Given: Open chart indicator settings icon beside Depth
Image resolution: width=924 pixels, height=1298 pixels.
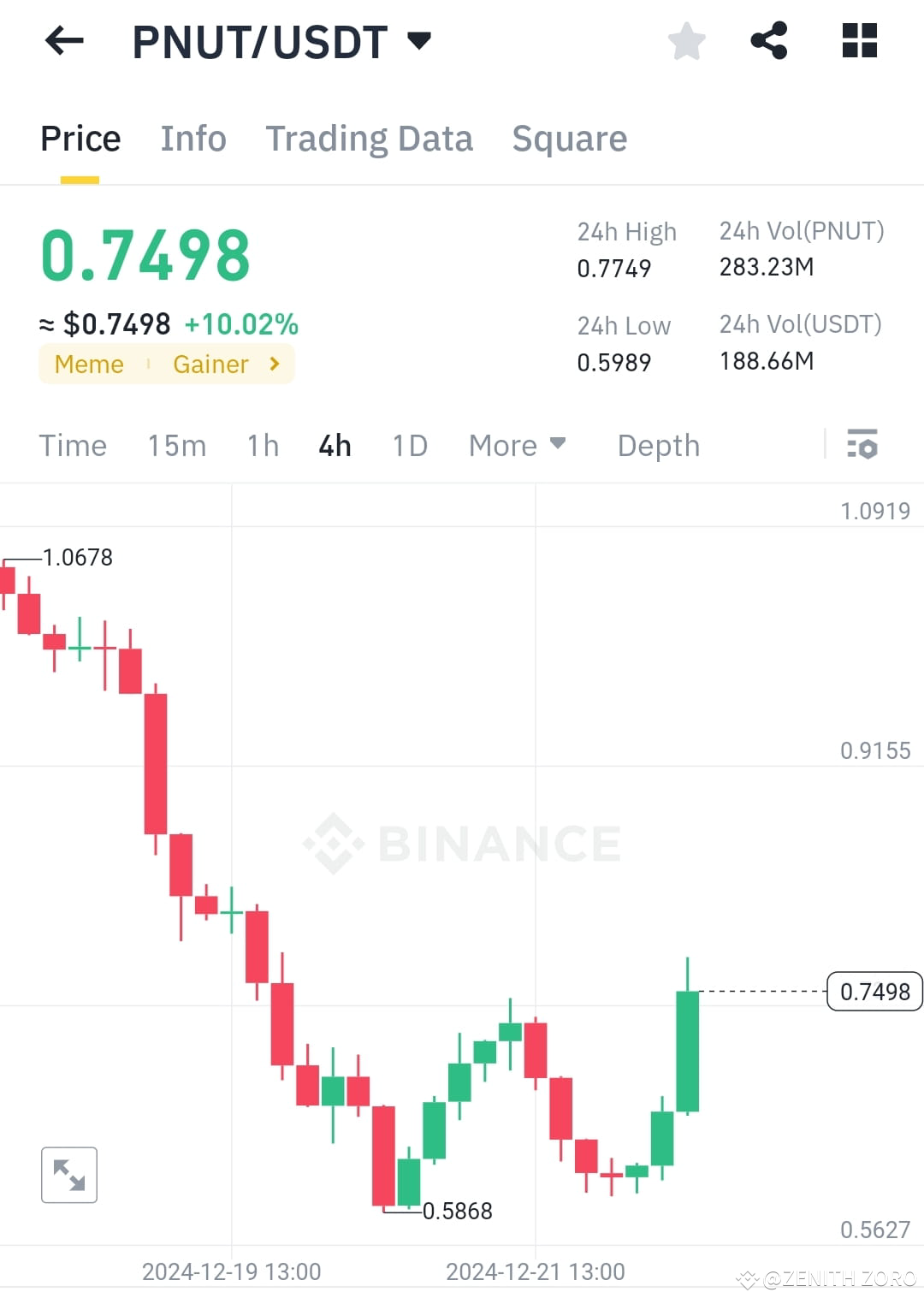Looking at the screenshot, I should 863,445.
